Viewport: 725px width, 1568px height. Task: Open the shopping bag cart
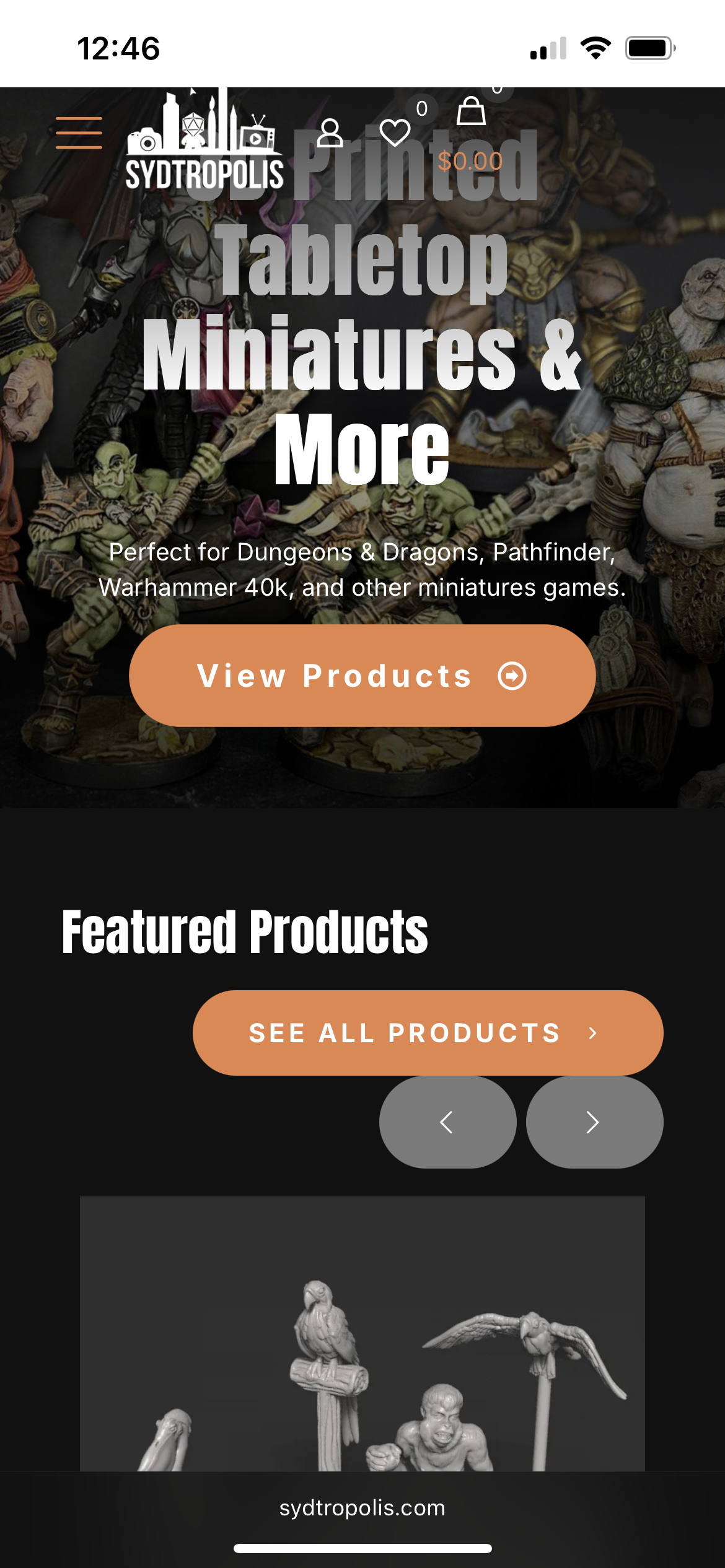point(471,111)
